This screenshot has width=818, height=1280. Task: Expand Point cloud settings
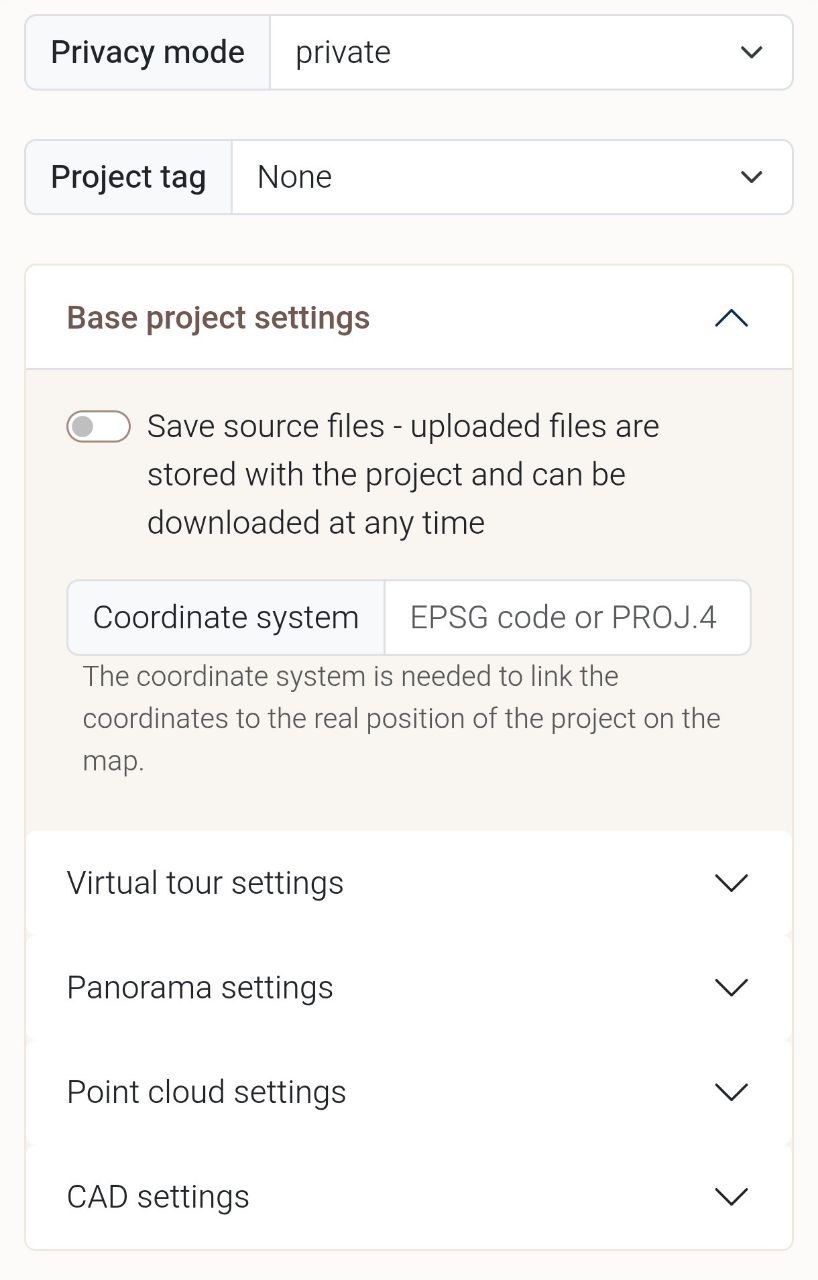tap(408, 1092)
